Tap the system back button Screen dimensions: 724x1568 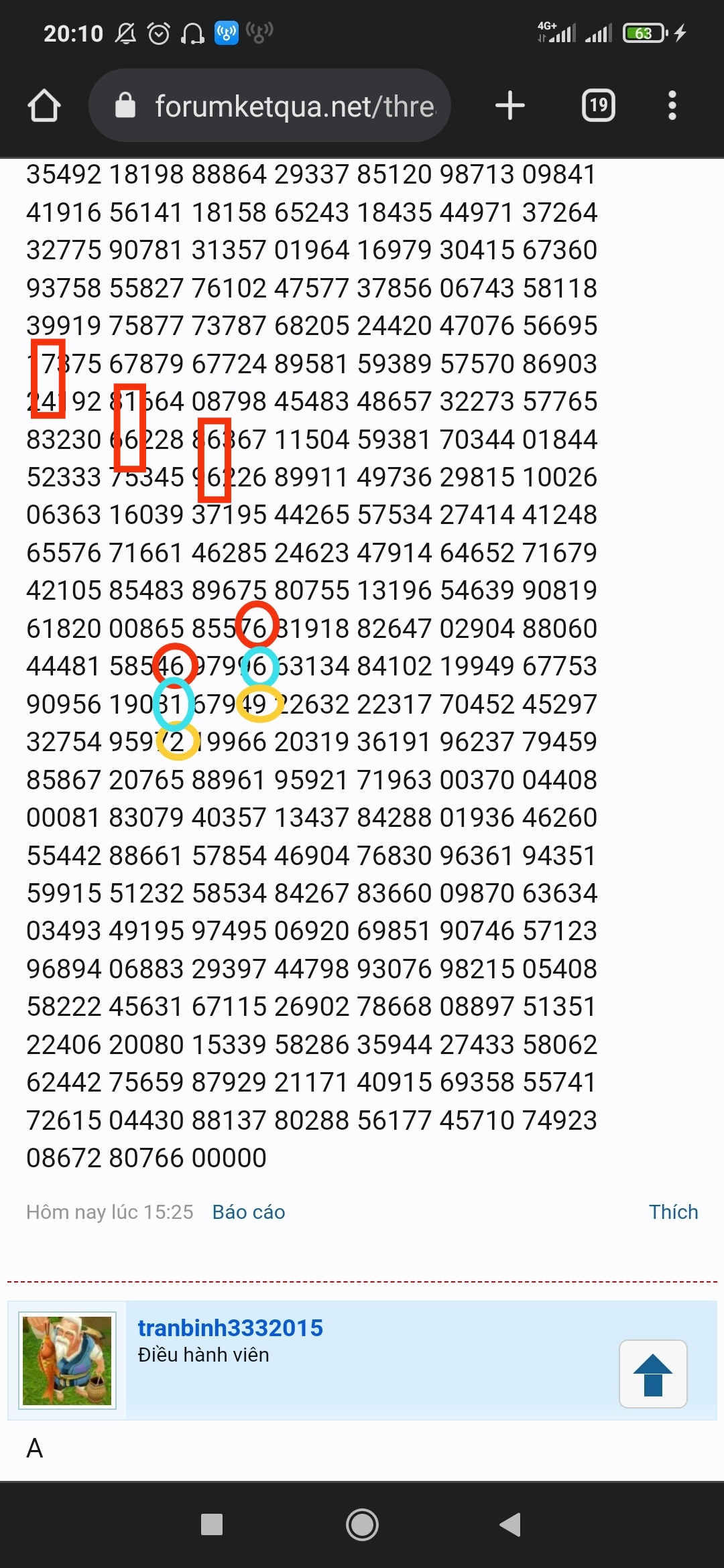tap(511, 1524)
